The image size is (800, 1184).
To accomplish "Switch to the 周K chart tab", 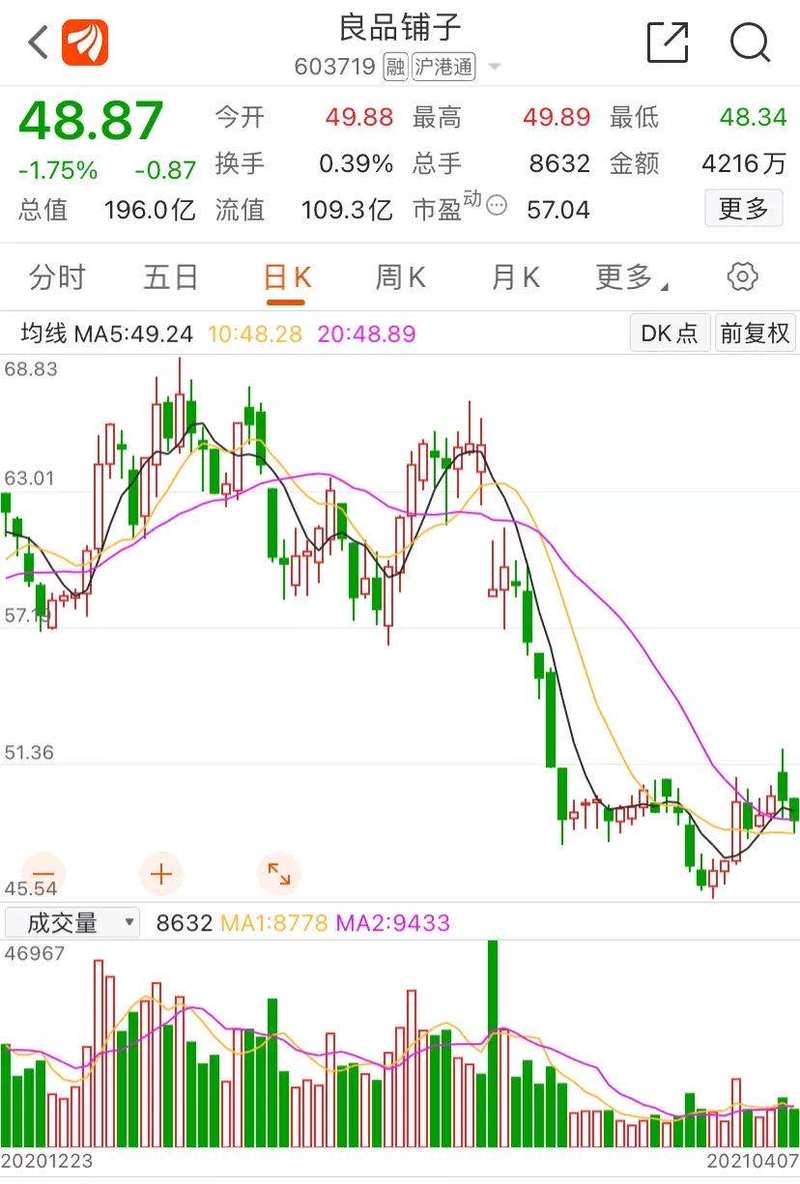I will [401, 277].
